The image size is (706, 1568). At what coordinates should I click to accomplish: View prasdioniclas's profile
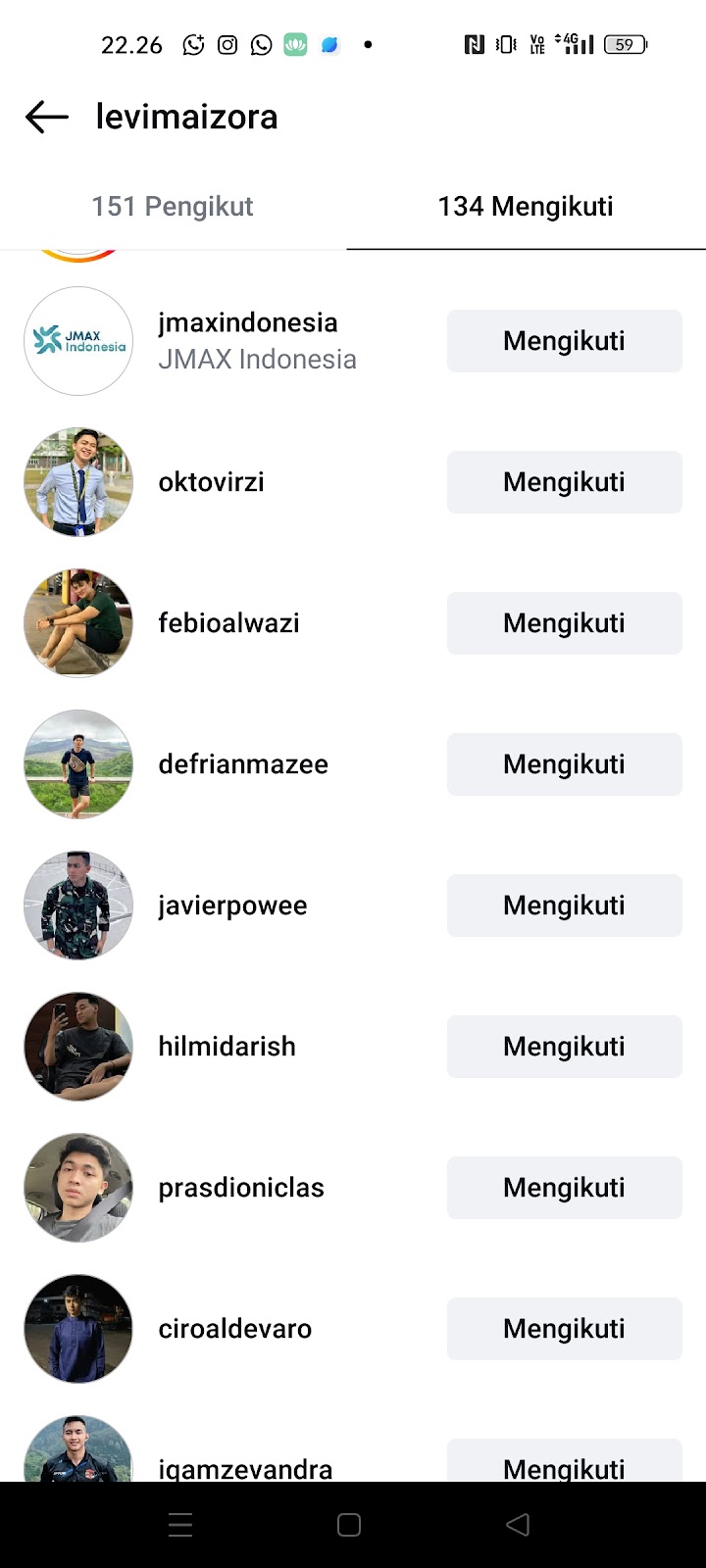[241, 1188]
